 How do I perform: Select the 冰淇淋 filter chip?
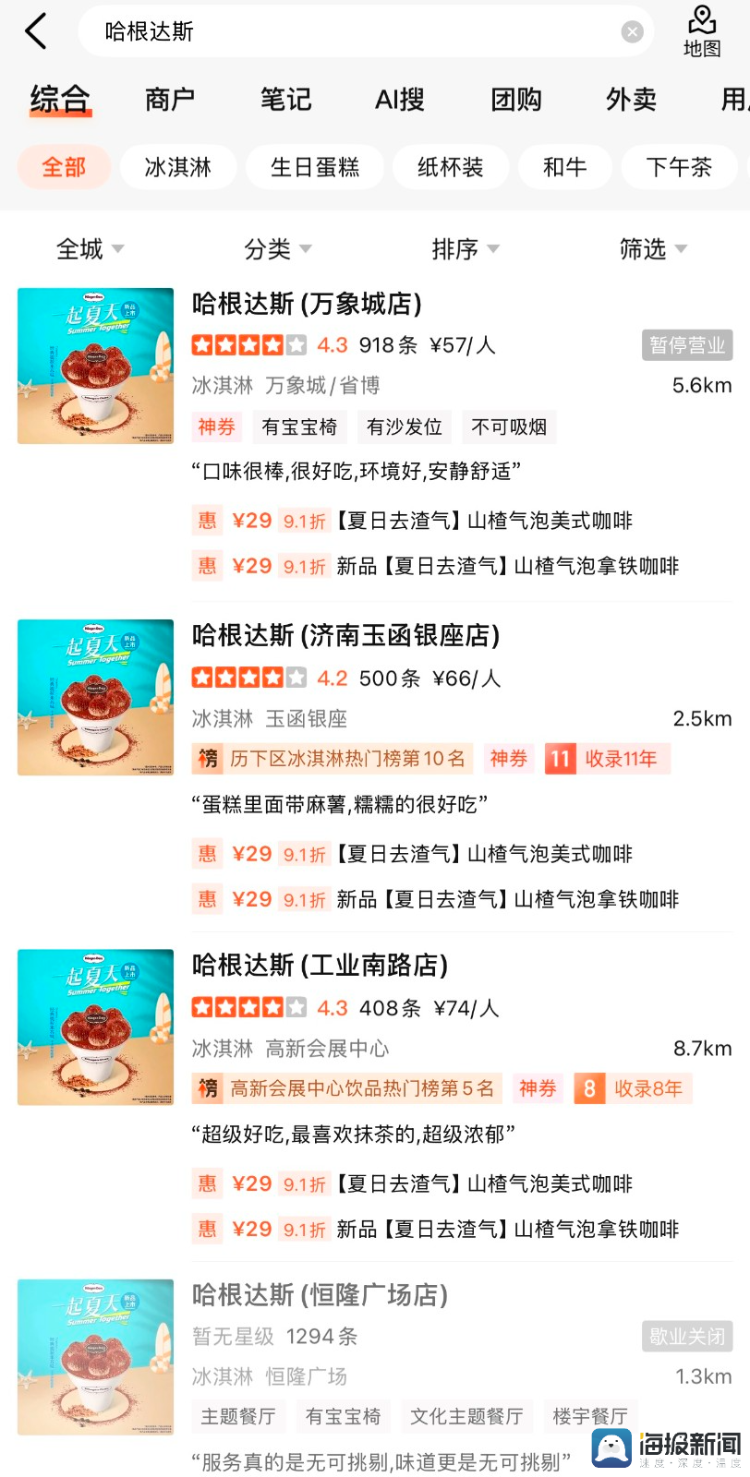178,167
